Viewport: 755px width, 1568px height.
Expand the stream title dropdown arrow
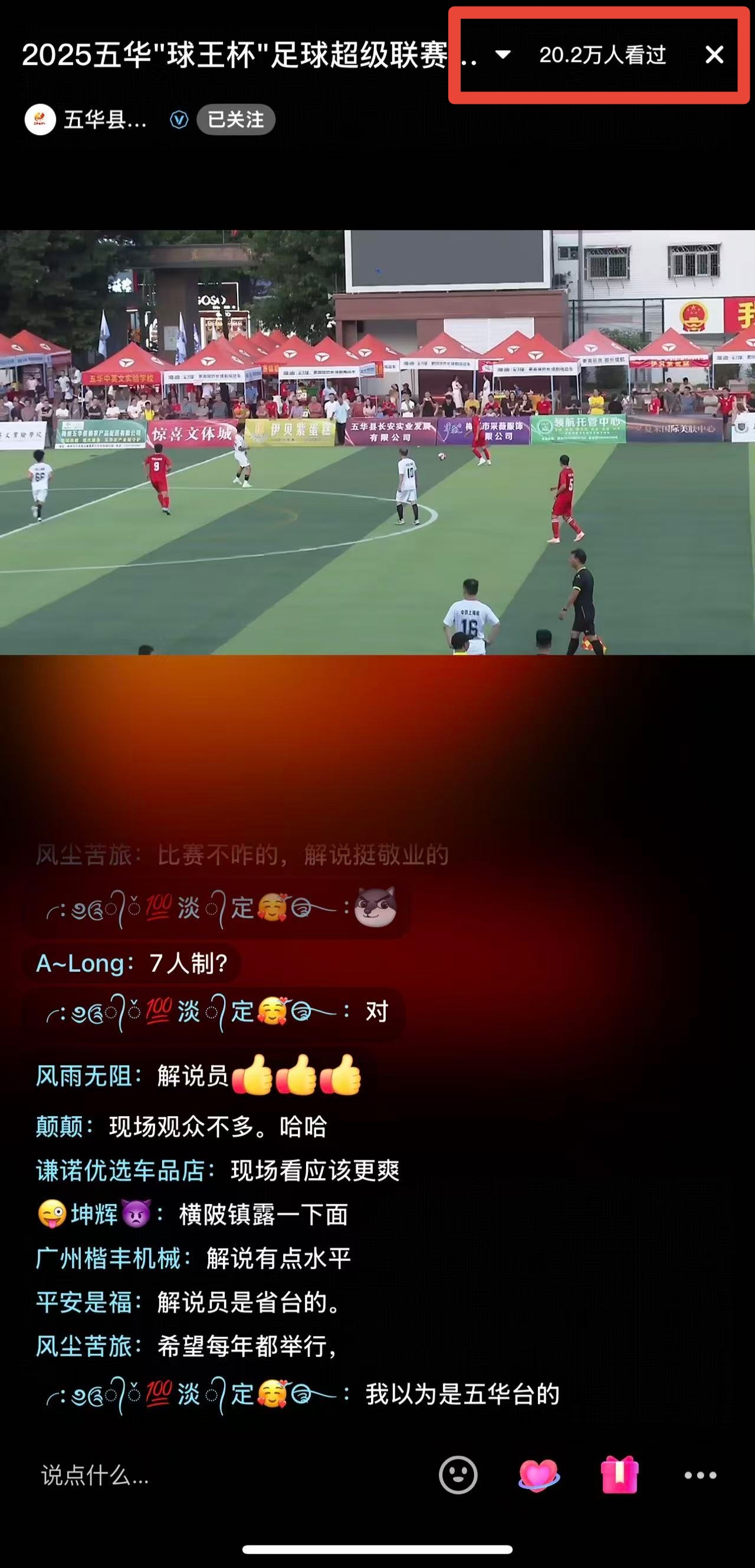click(503, 55)
